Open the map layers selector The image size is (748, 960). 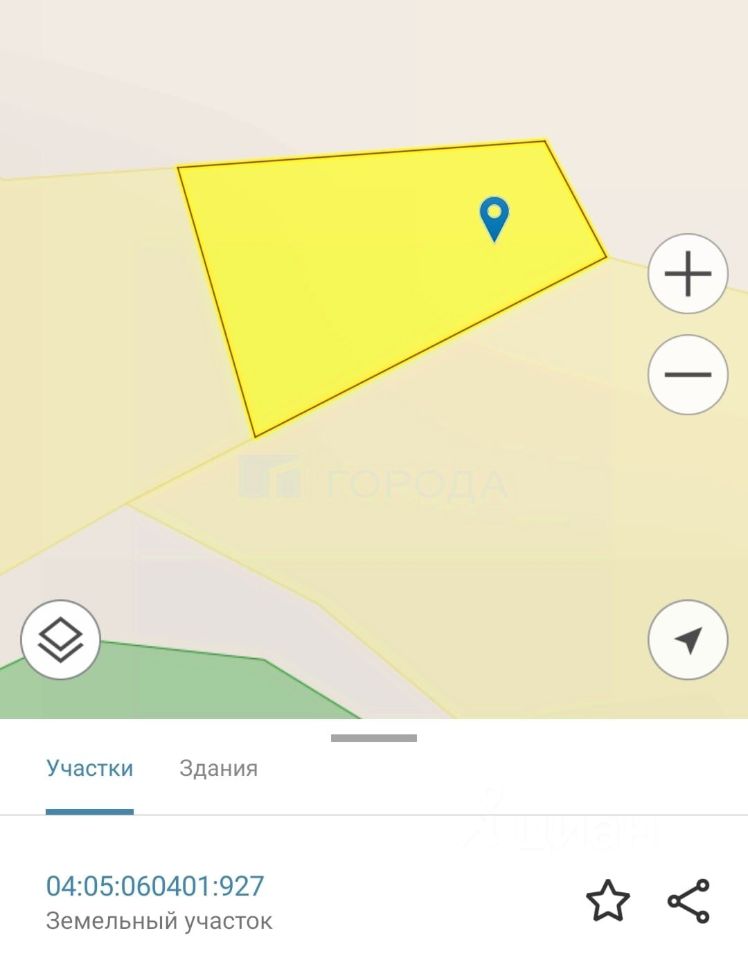61,640
